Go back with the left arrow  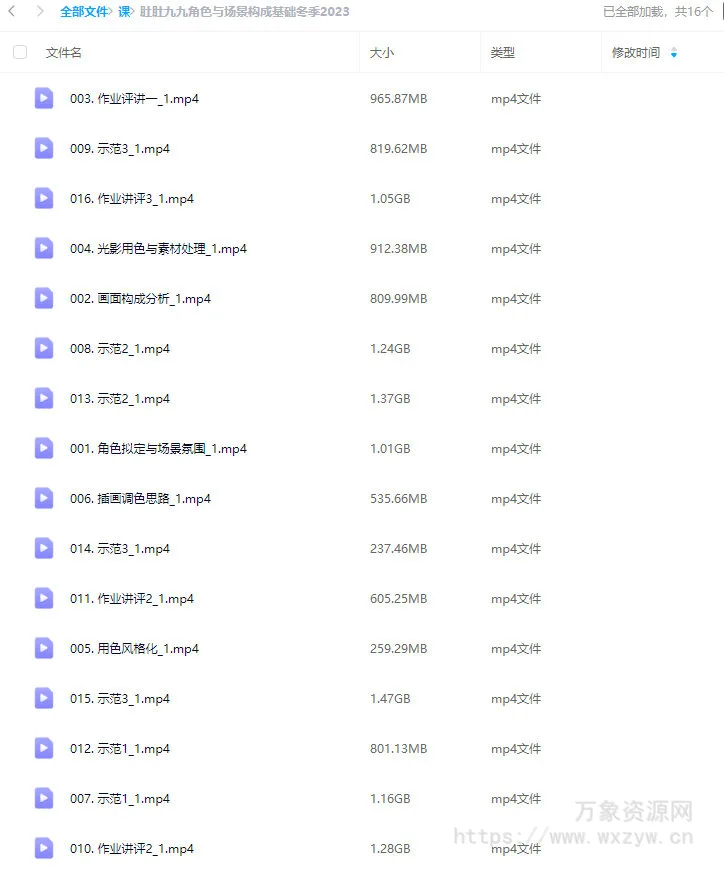click(x=11, y=12)
